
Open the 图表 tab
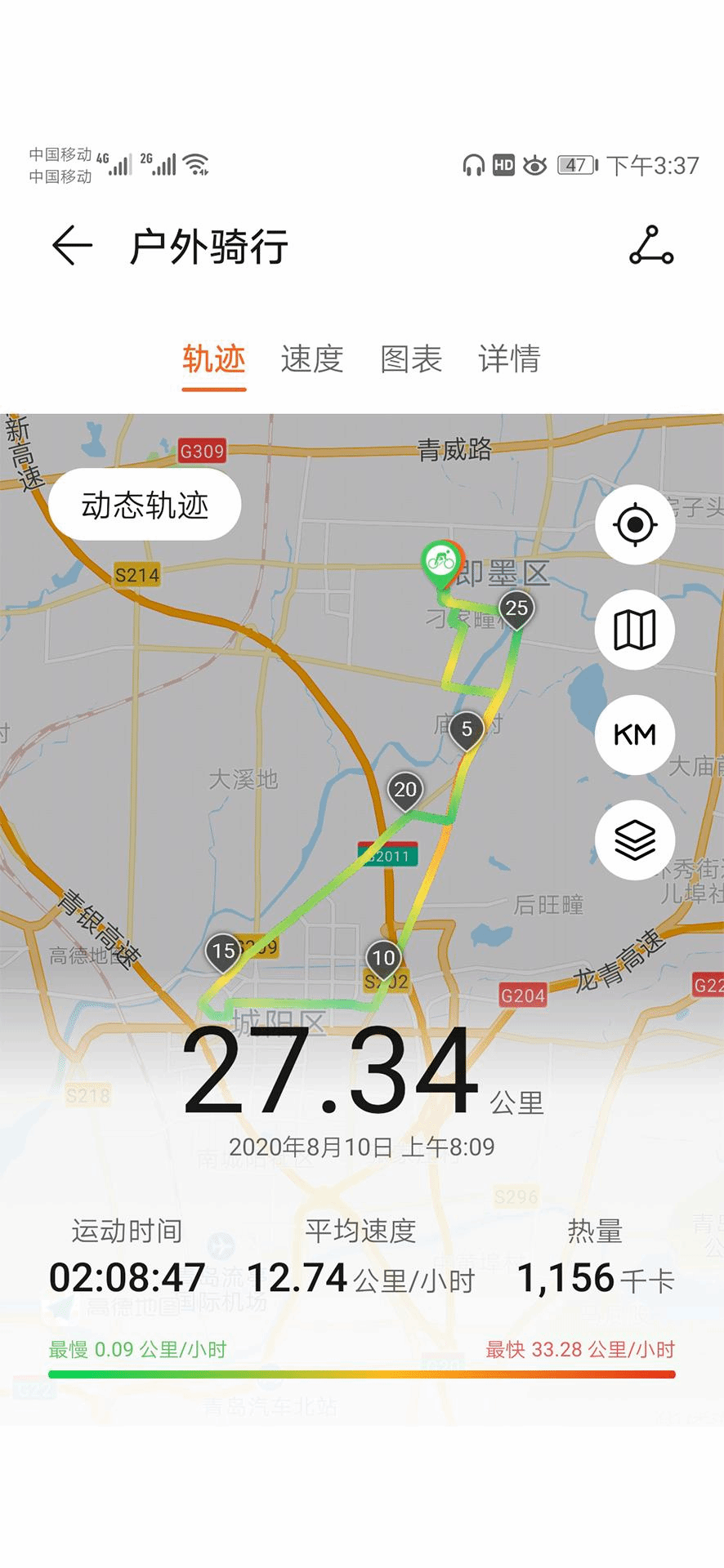tap(411, 359)
